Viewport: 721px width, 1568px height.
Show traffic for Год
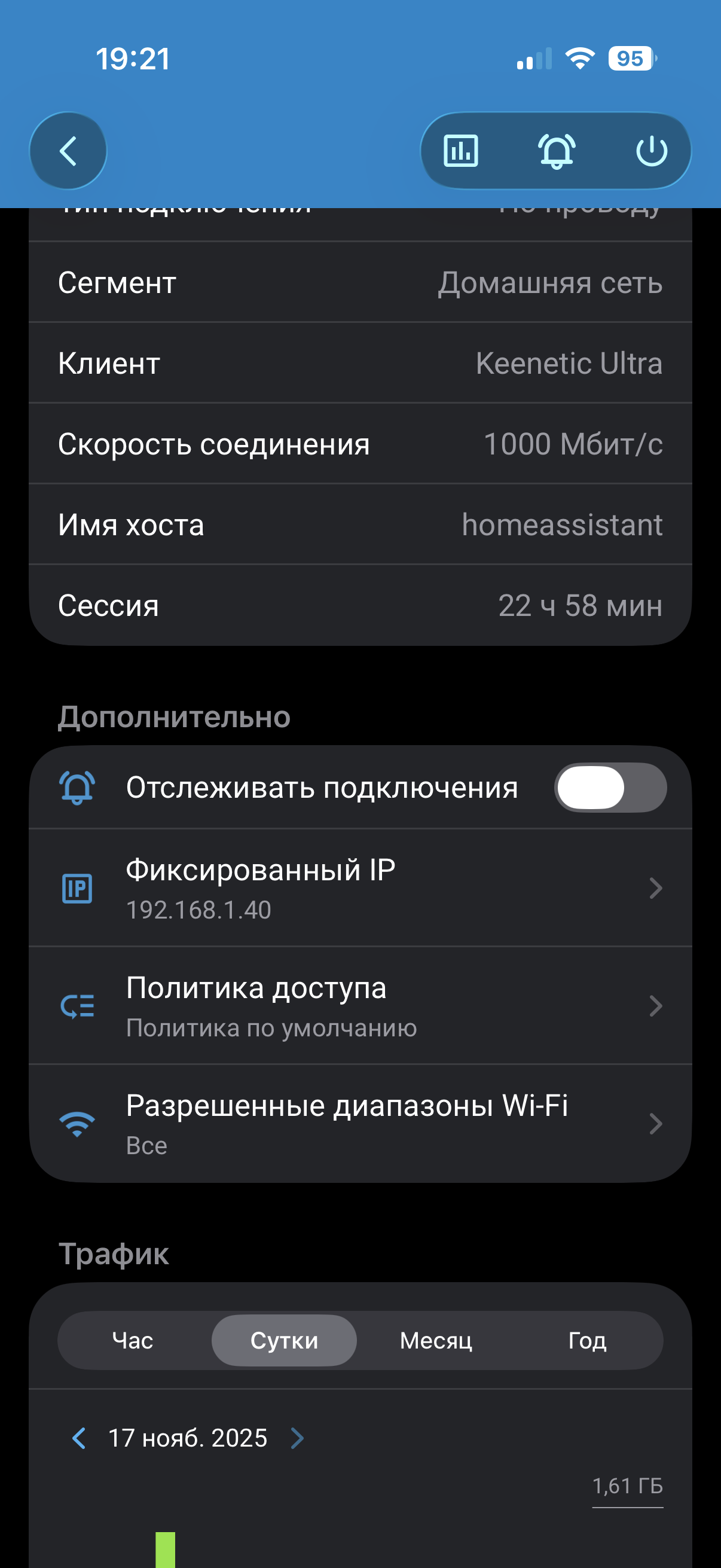point(587,1341)
